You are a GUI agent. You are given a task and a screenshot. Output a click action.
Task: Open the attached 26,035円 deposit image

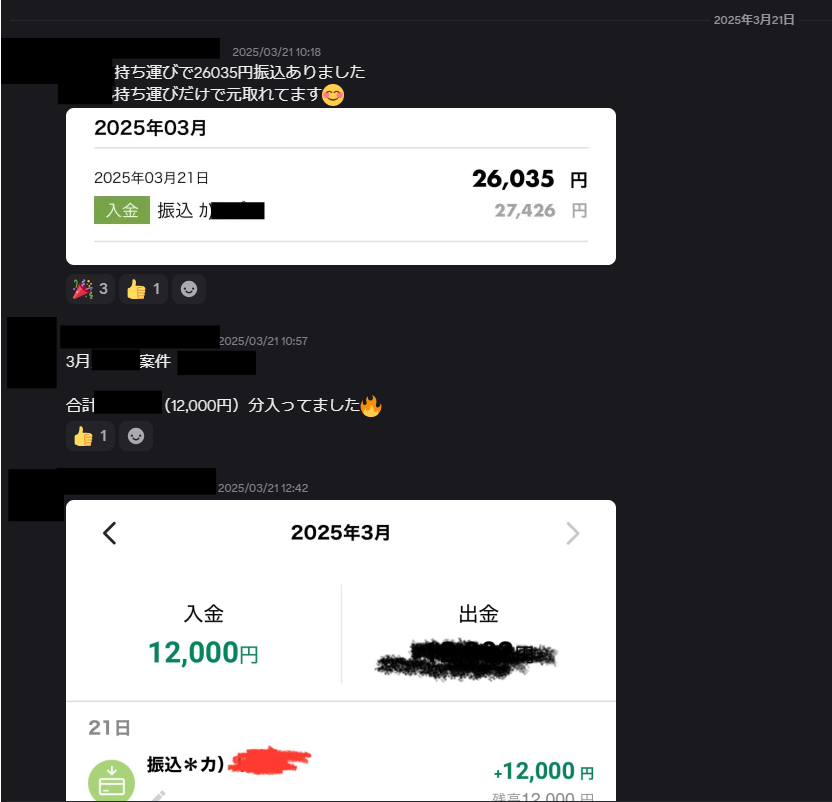[341, 186]
